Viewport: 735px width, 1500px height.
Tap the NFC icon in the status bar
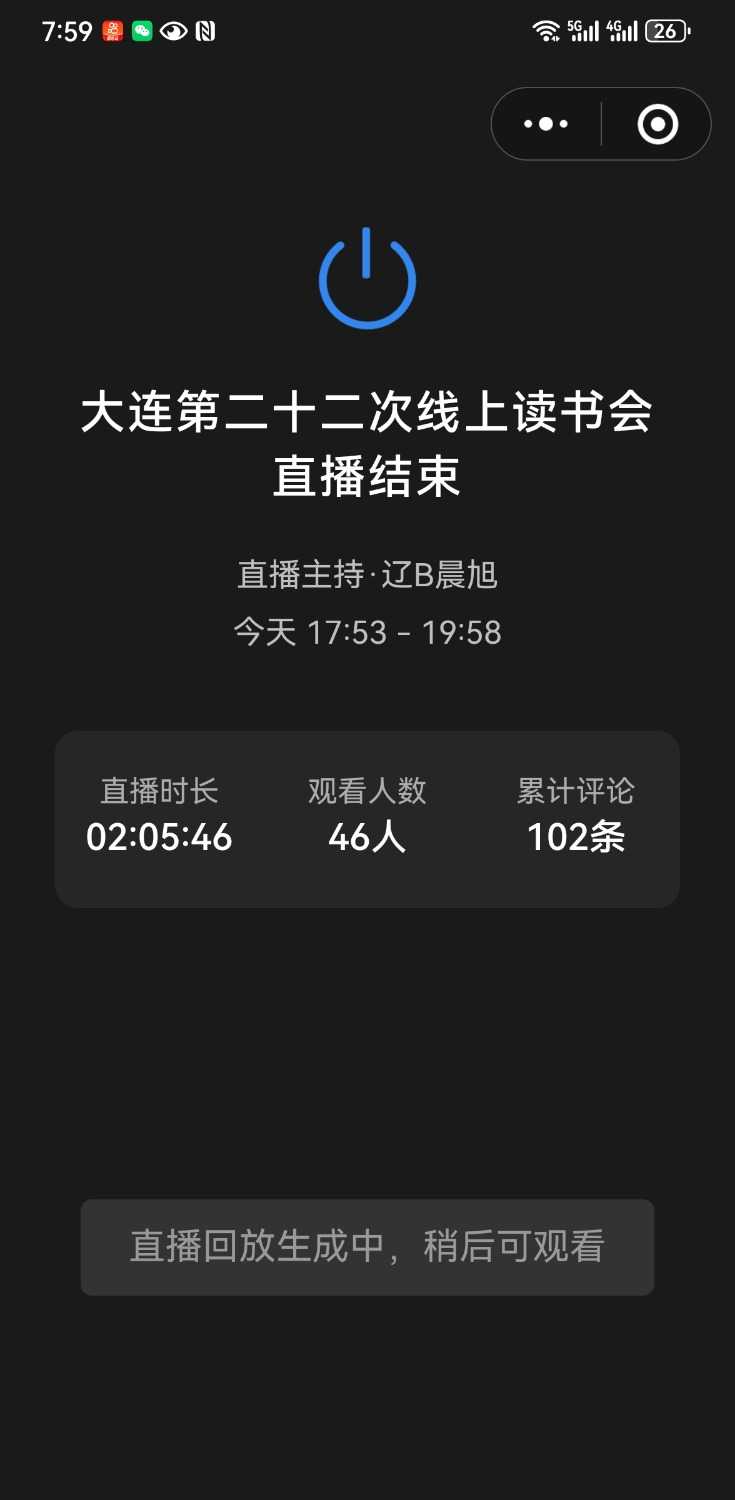click(207, 31)
